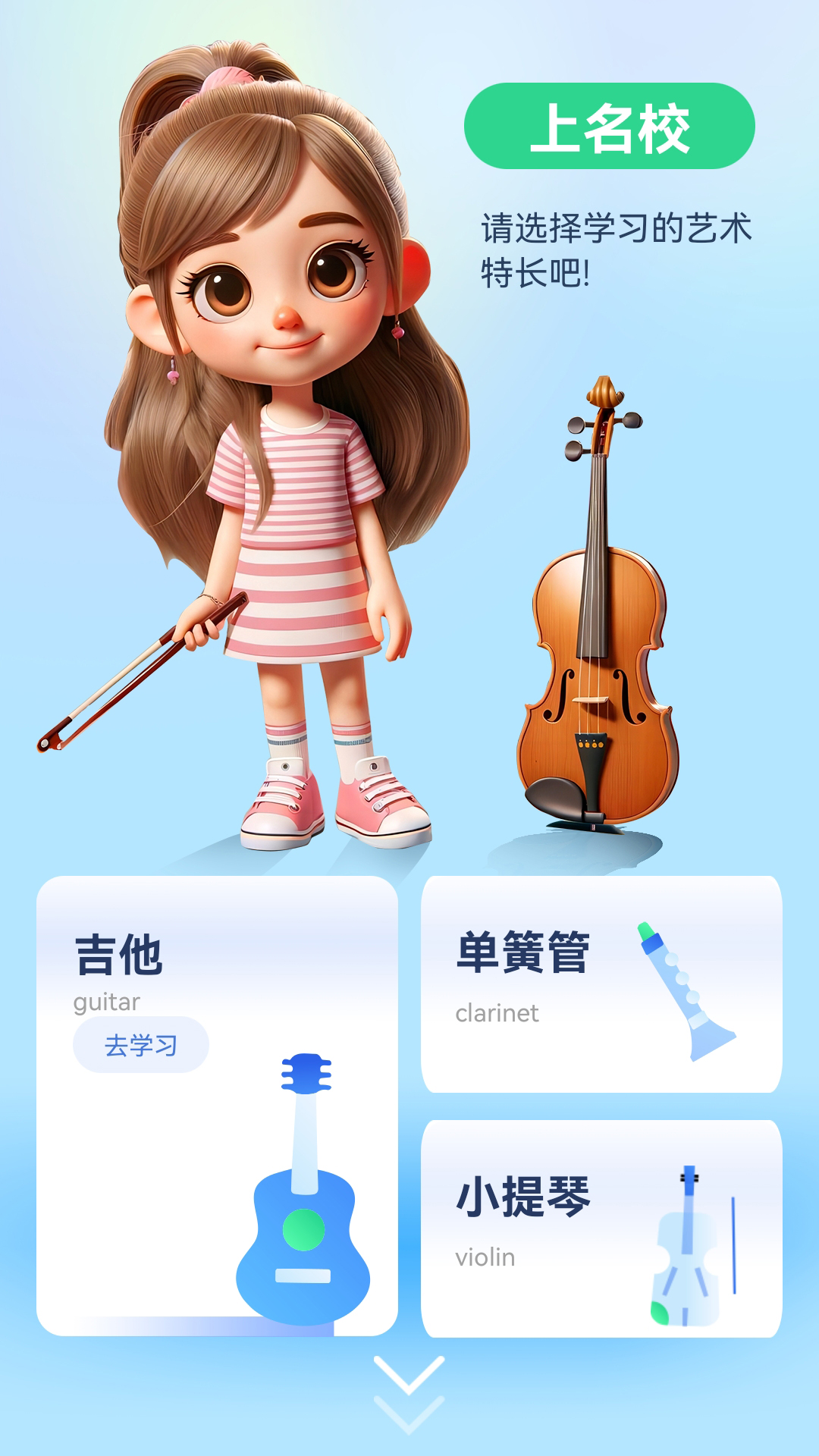Click the 请选择学习的艺术特长吧 prompt text
The width and height of the screenshot is (819, 1456).
click(x=614, y=246)
